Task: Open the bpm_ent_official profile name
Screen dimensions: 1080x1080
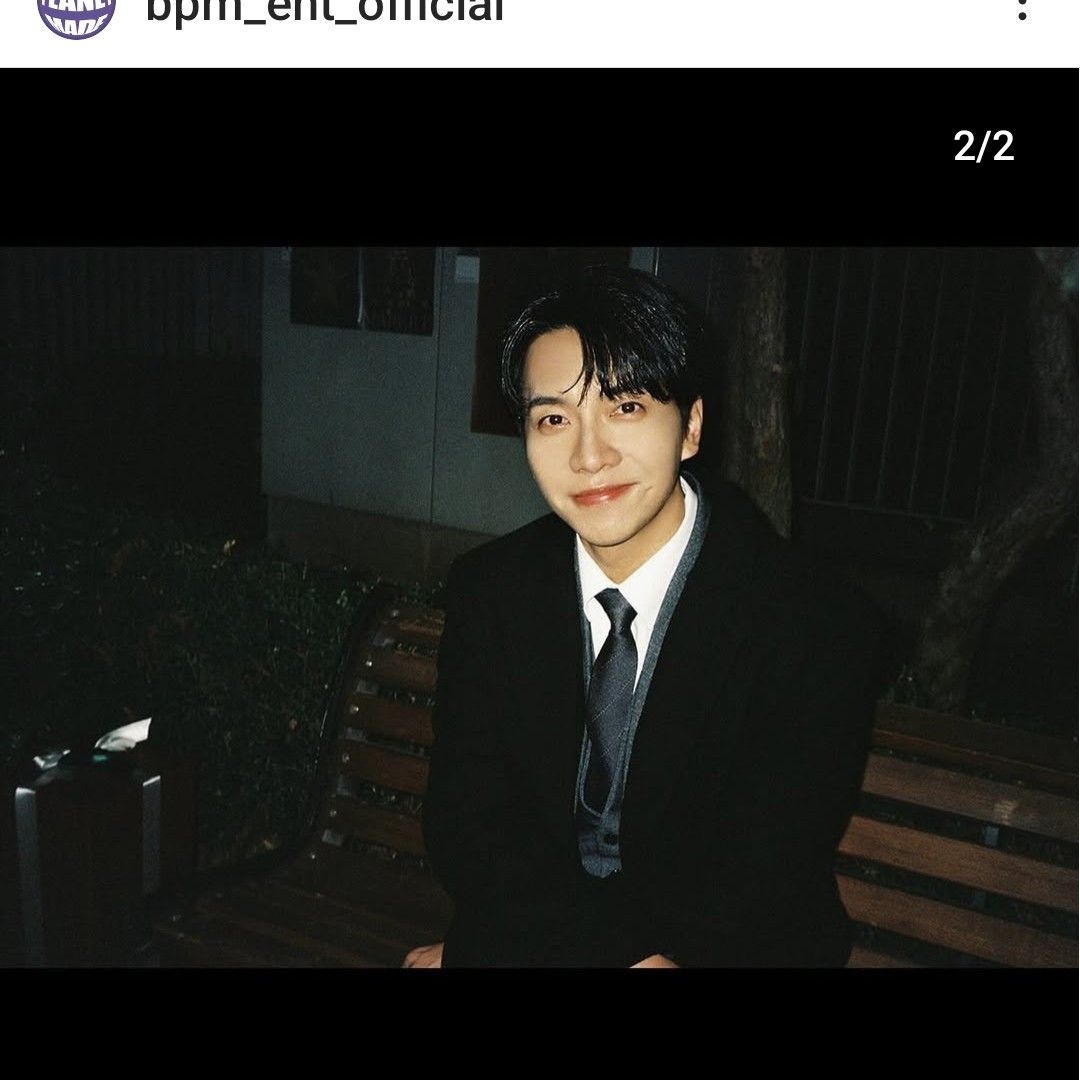Action: [x=325, y=10]
